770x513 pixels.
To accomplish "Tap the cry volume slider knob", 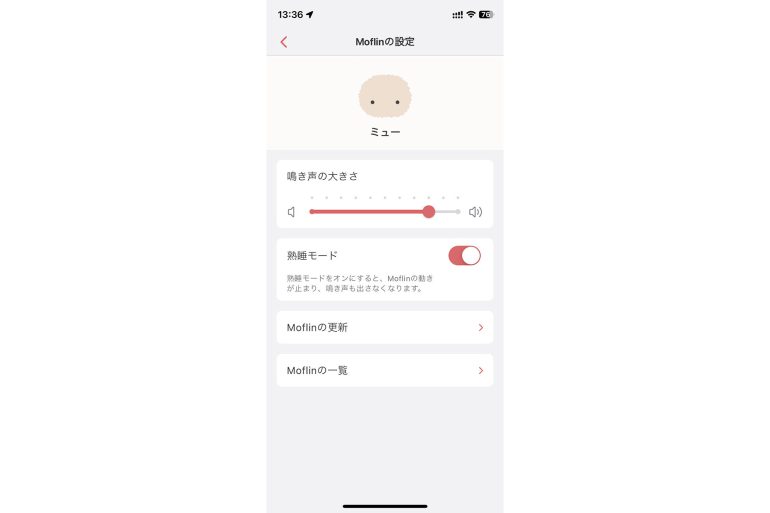I will pos(428,212).
